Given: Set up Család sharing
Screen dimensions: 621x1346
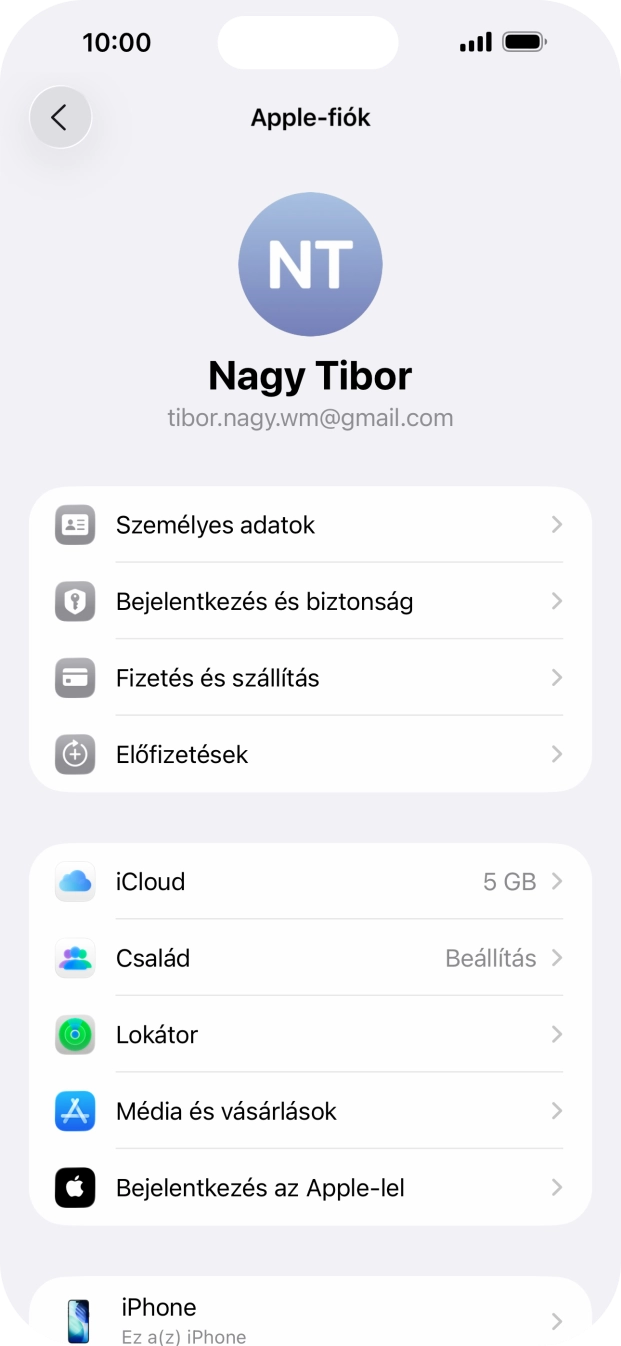Looking at the screenshot, I should tap(310, 958).
